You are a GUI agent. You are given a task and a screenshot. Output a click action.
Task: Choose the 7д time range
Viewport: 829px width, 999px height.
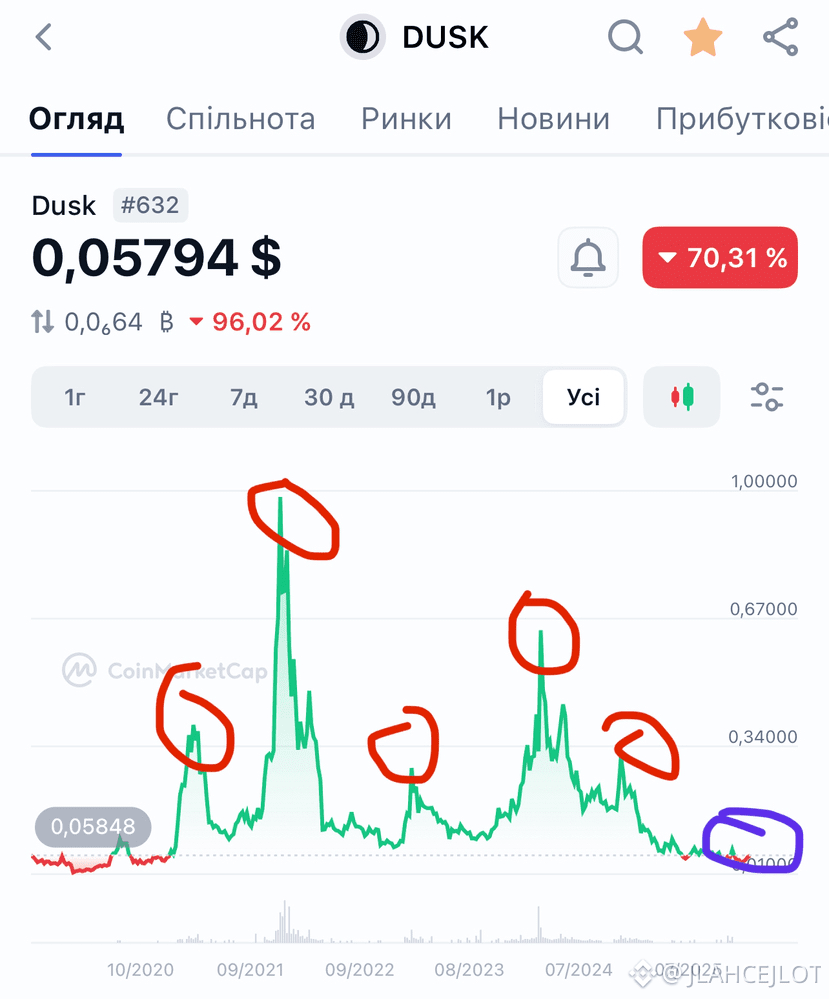tap(244, 397)
